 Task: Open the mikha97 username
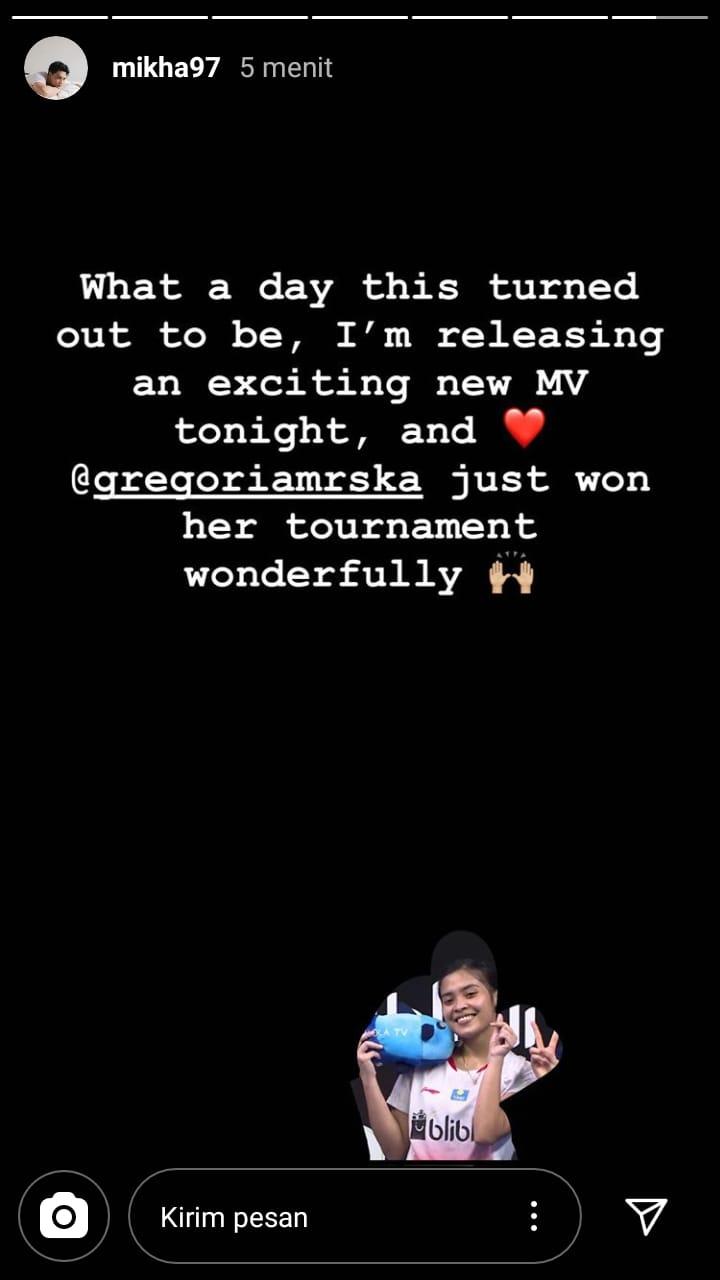click(x=166, y=68)
